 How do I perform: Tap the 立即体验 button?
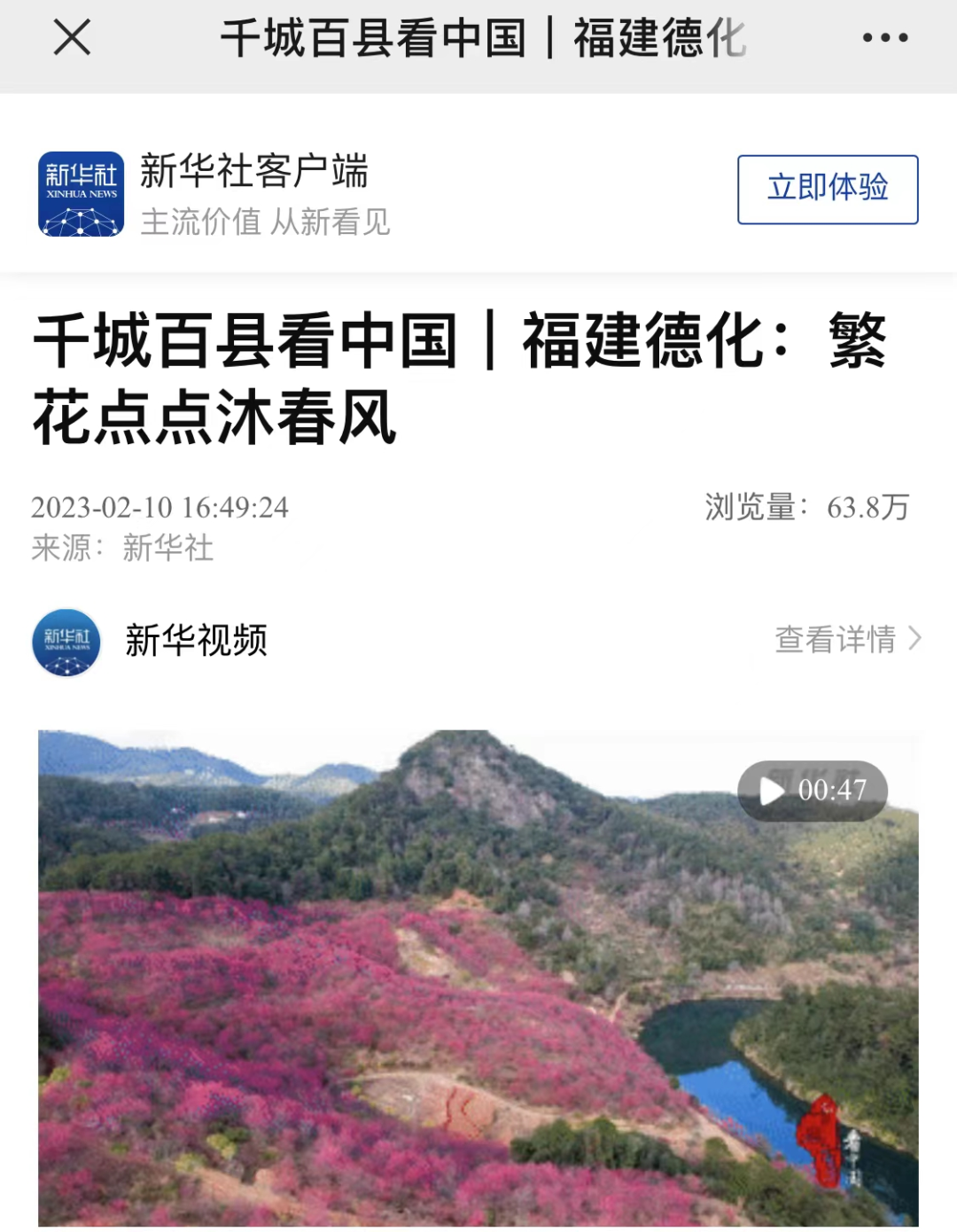click(x=827, y=189)
